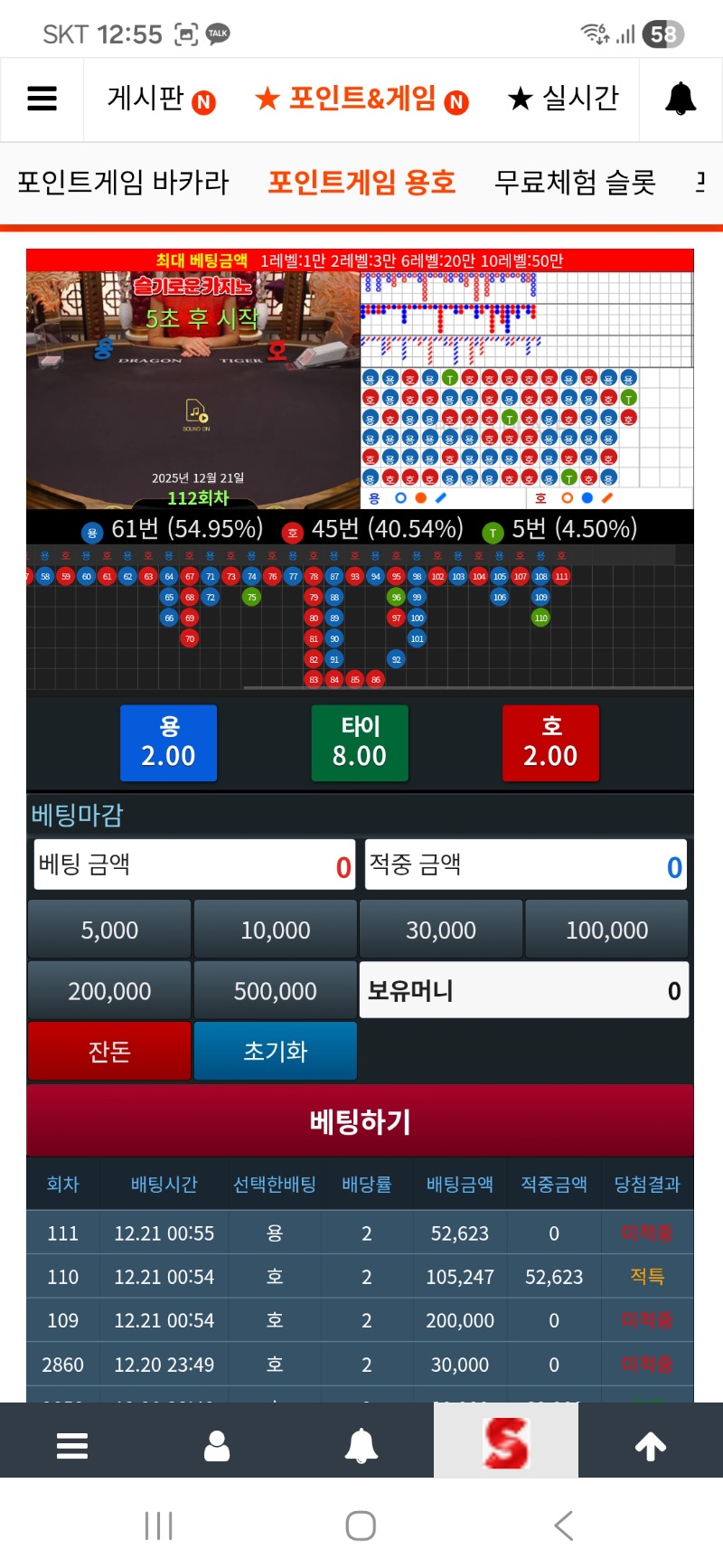Open the top notifications bell
Viewport: 723px width, 1568px height.
click(681, 99)
